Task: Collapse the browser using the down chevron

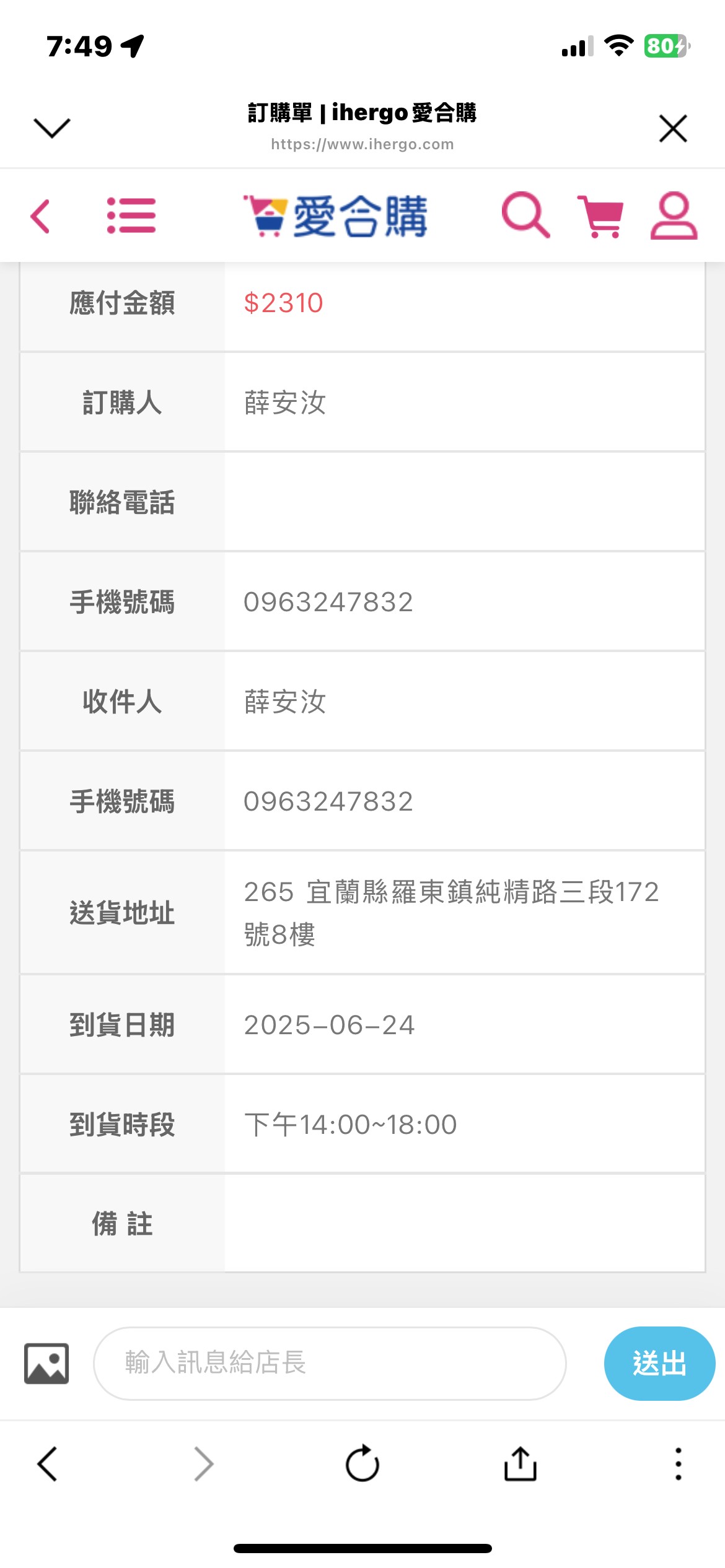Action: (52, 128)
